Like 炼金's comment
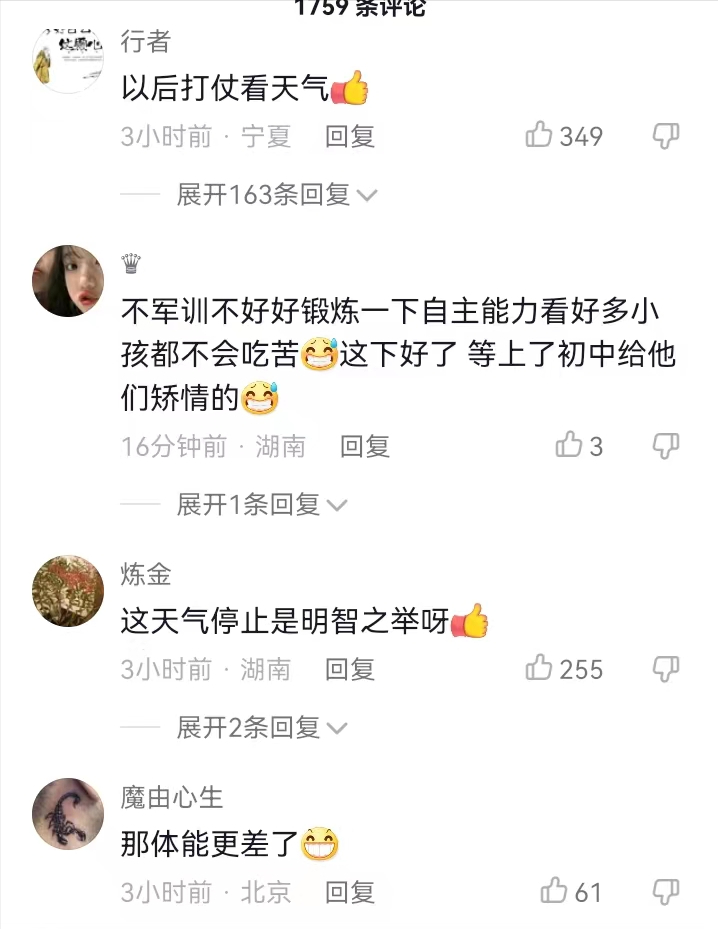Viewport: 718px width, 929px height. pyautogui.click(x=540, y=668)
